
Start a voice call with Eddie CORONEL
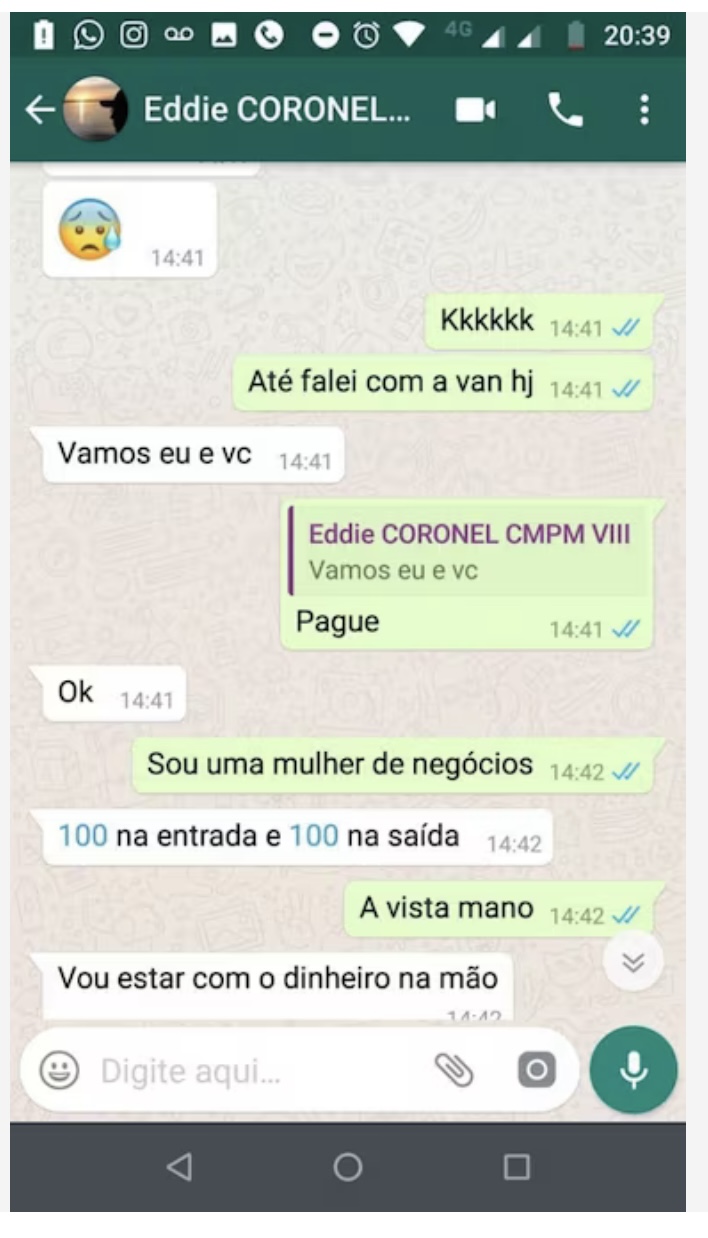pyautogui.click(x=565, y=110)
